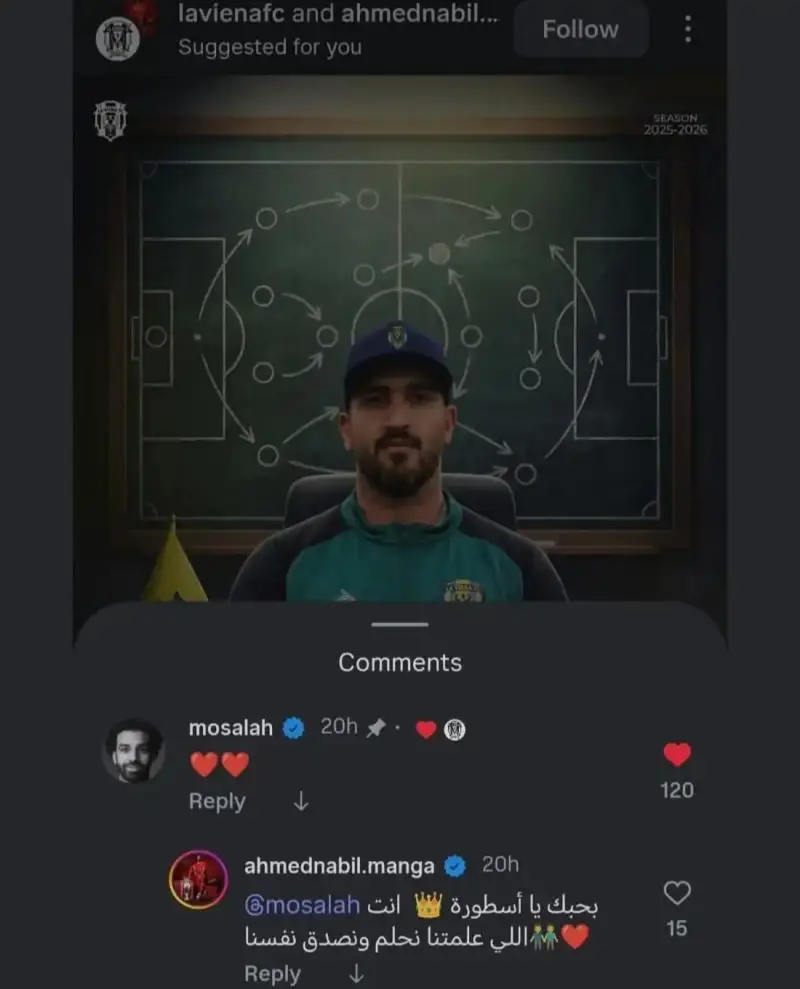Open ahmednabil.manga's profile avatar
The height and width of the screenshot is (989, 800).
pyautogui.click(x=198, y=879)
